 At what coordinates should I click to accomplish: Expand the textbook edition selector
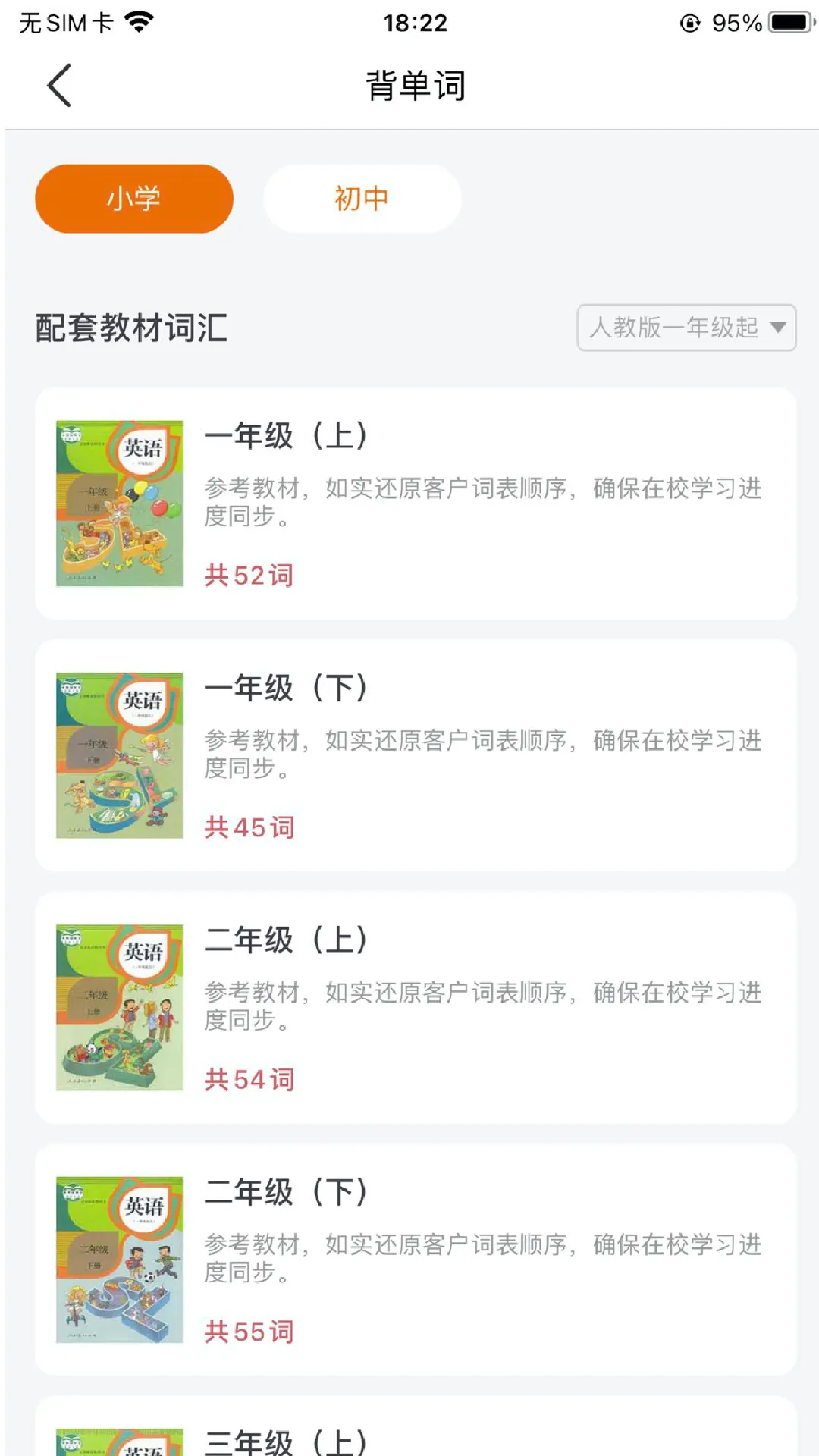tap(686, 328)
